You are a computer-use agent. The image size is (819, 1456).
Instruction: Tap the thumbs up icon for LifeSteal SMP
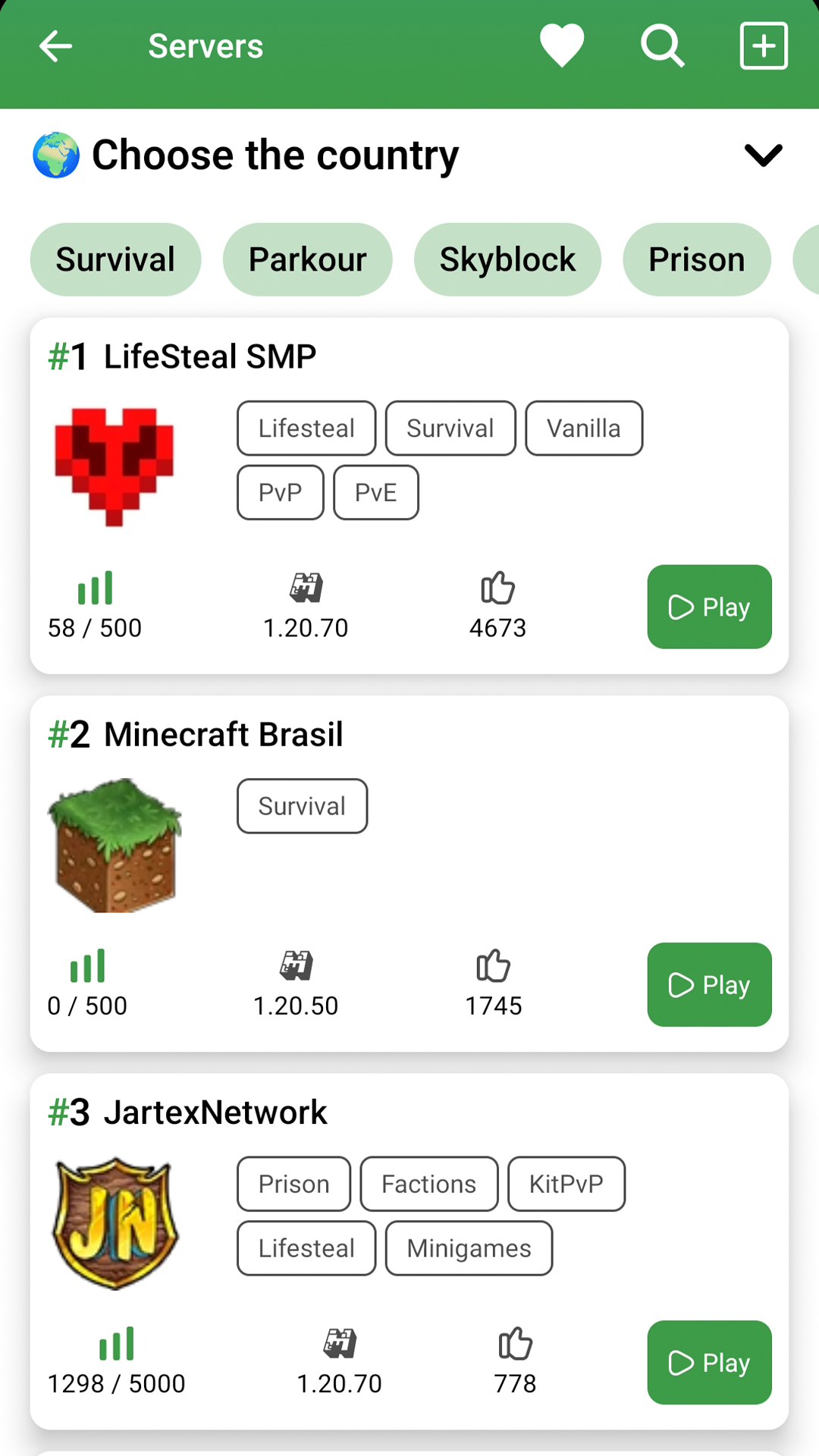tap(497, 588)
